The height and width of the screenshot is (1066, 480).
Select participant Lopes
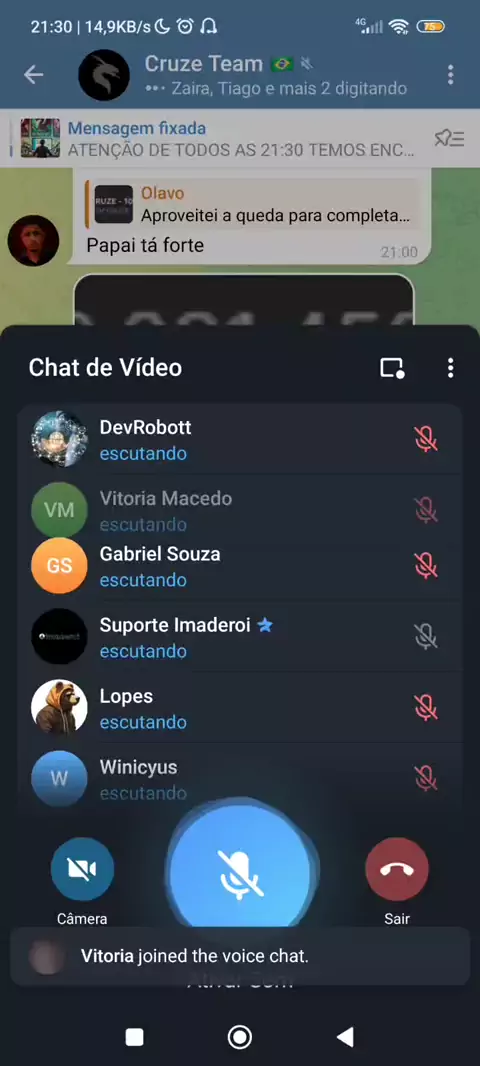(x=240, y=708)
